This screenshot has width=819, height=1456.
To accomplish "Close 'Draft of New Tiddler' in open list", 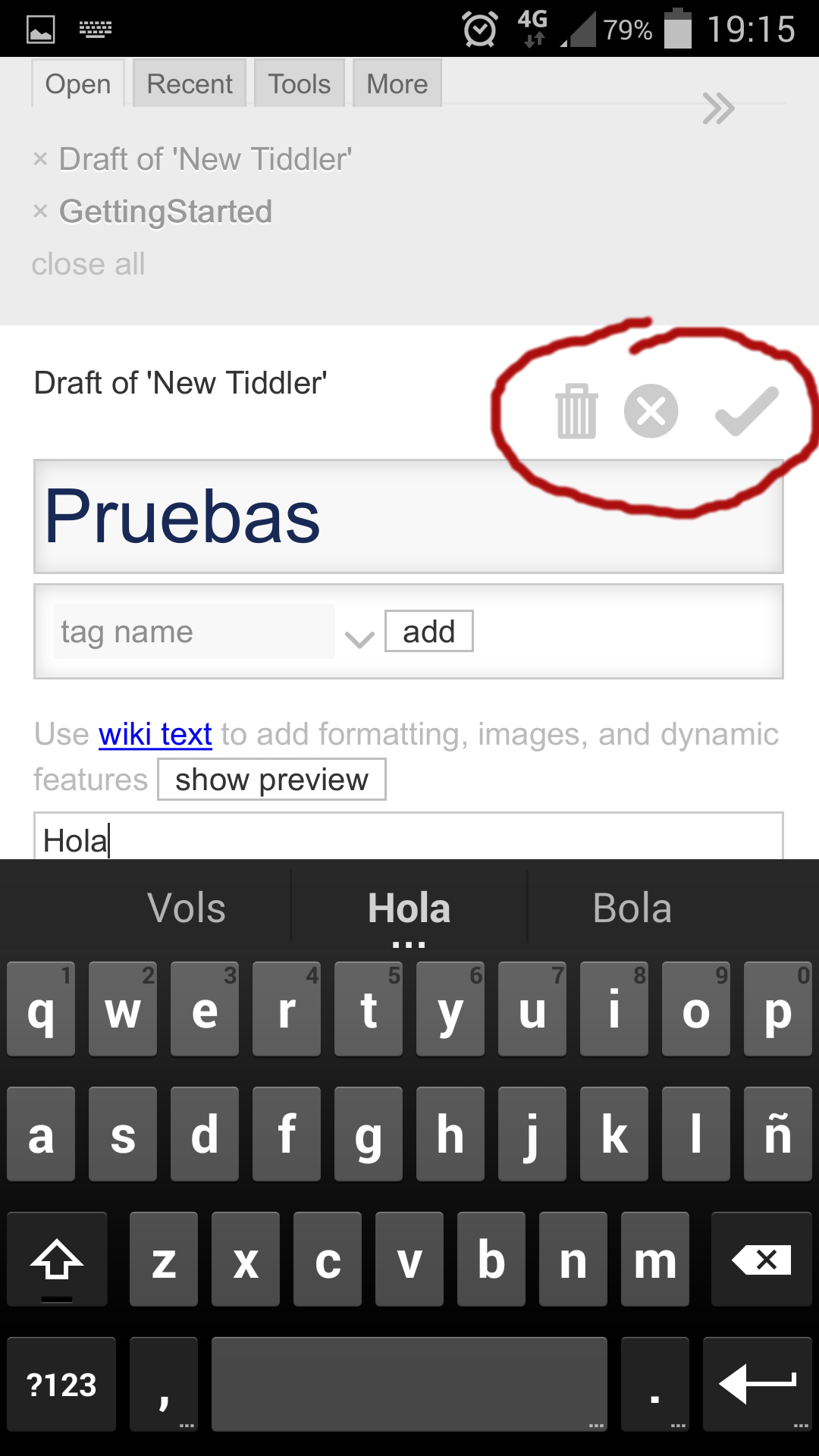I will click(x=40, y=159).
